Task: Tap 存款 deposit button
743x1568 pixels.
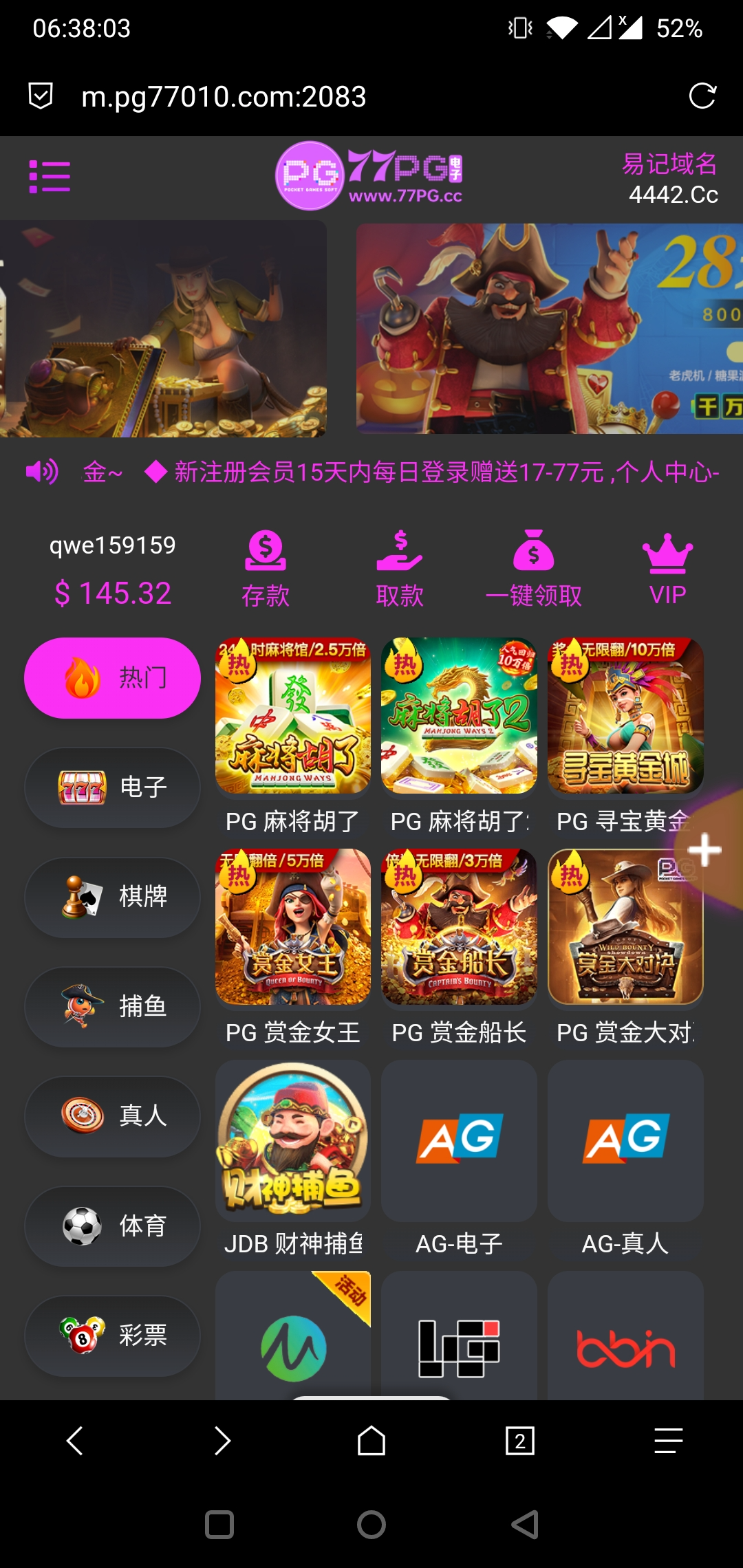Action: click(x=266, y=569)
